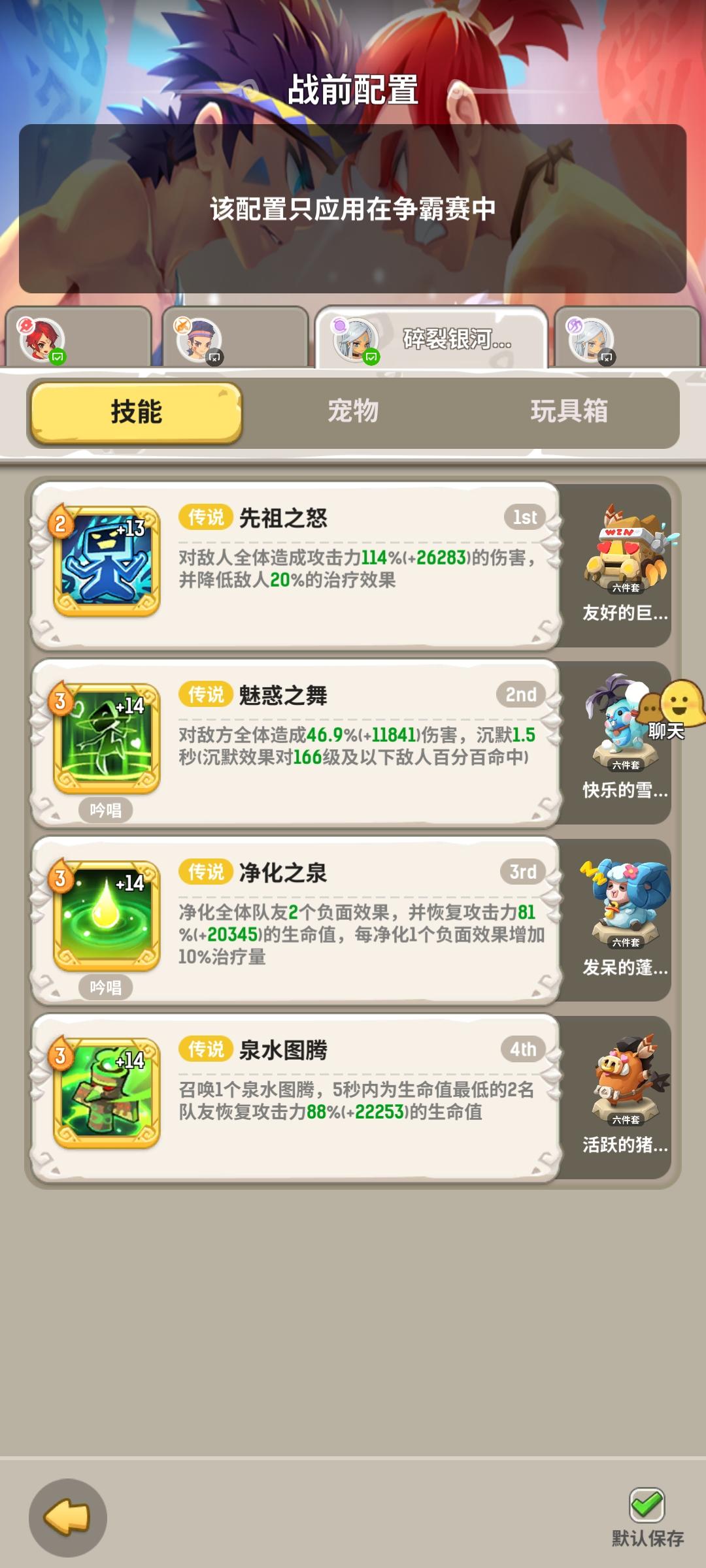The width and height of the screenshot is (706, 1568).
Task: Select the red-haired hero tab
Action: (x=78, y=338)
